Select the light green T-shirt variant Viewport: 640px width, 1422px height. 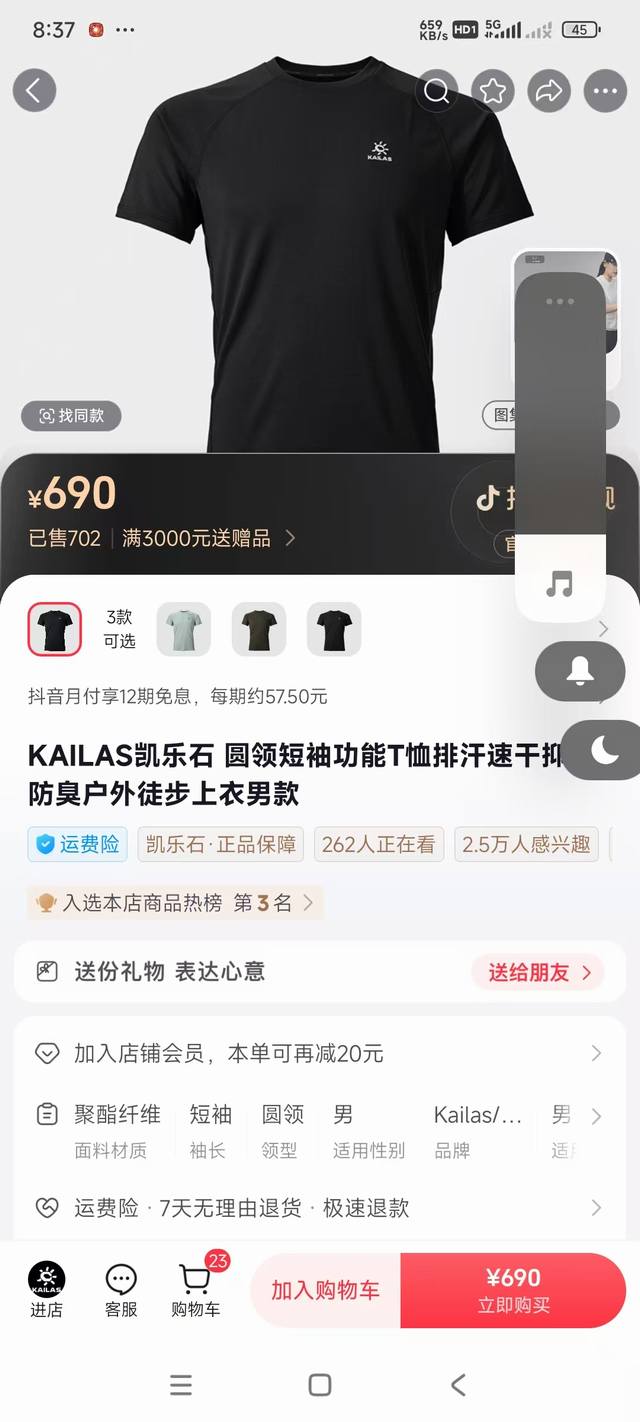(184, 629)
